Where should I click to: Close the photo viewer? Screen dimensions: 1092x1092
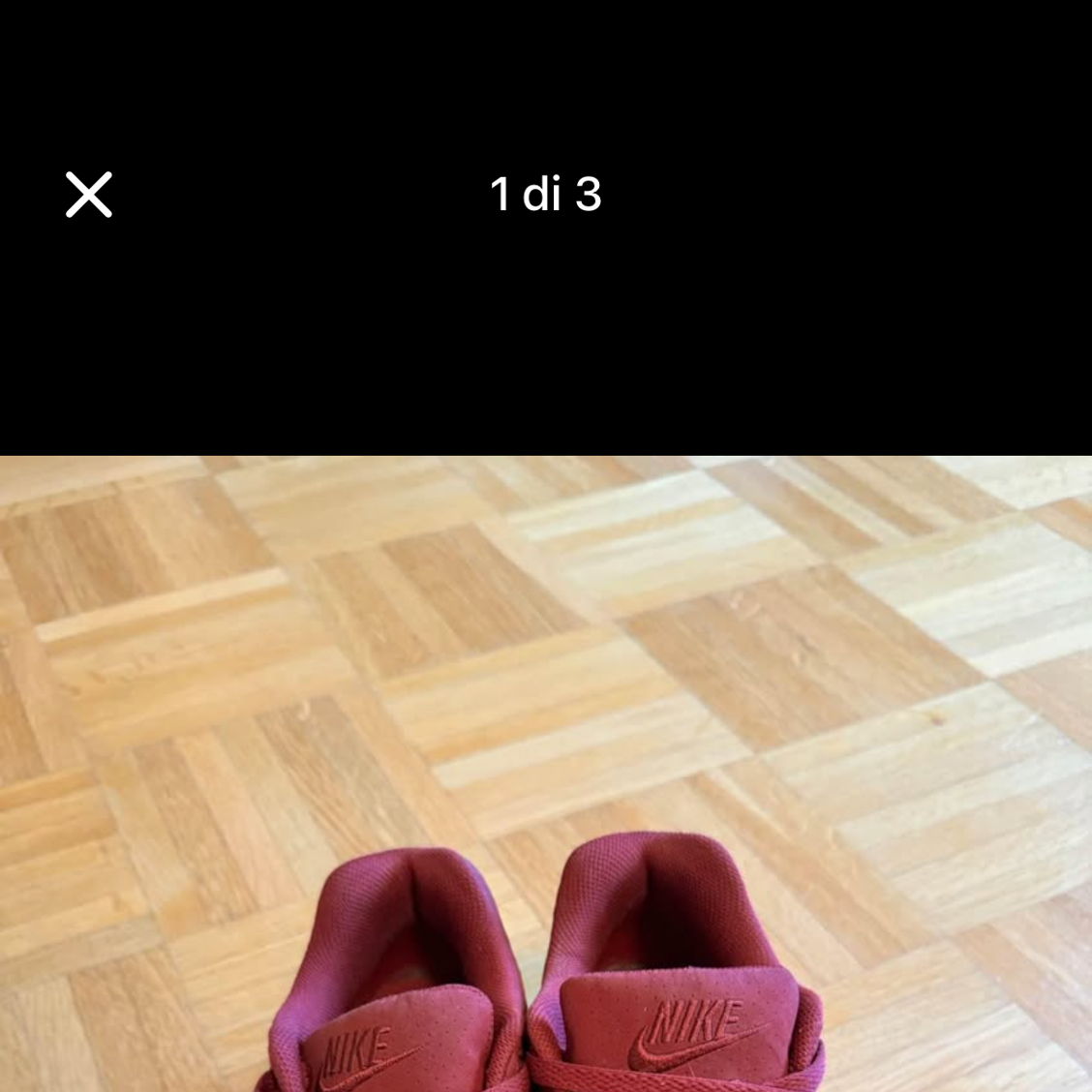(x=89, y=195)
